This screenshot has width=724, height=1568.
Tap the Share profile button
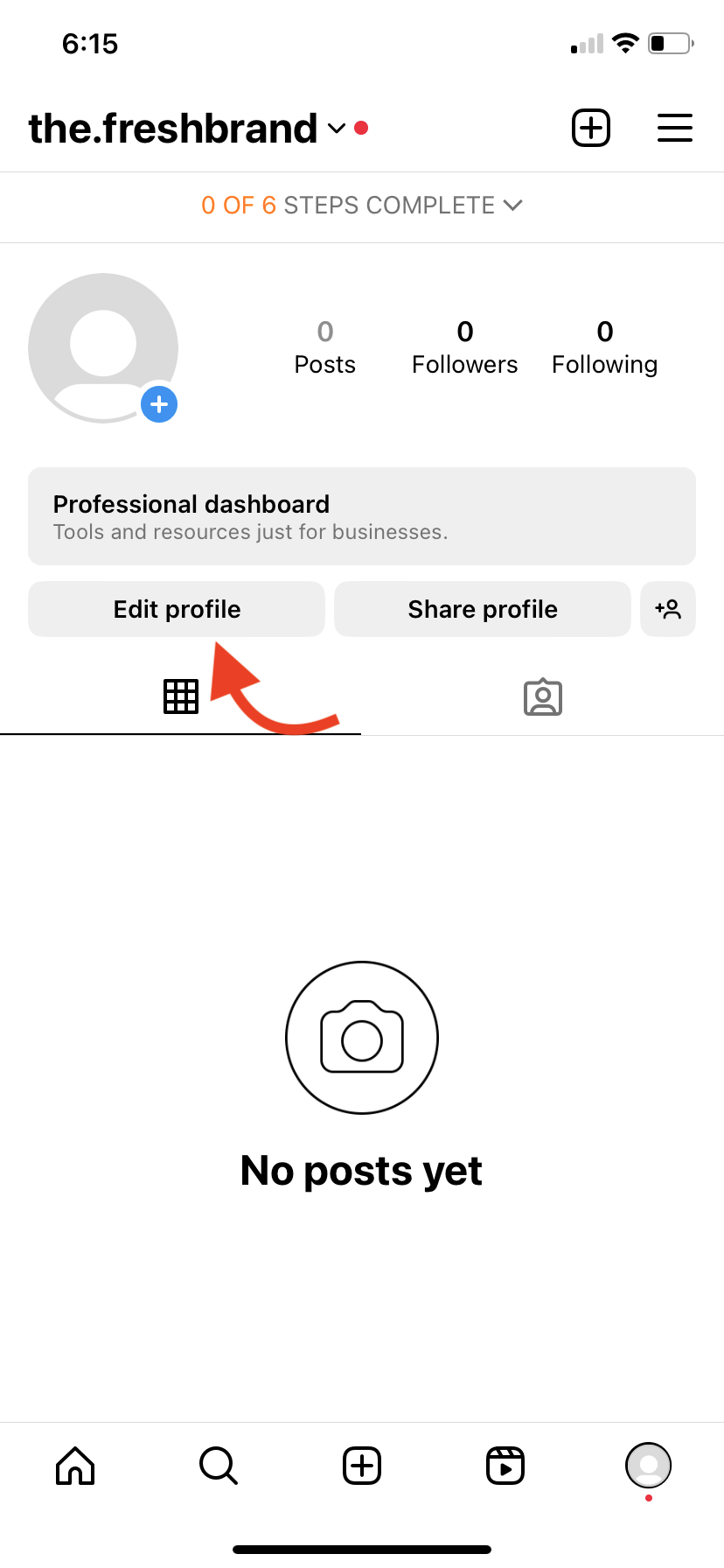(482, 609)
